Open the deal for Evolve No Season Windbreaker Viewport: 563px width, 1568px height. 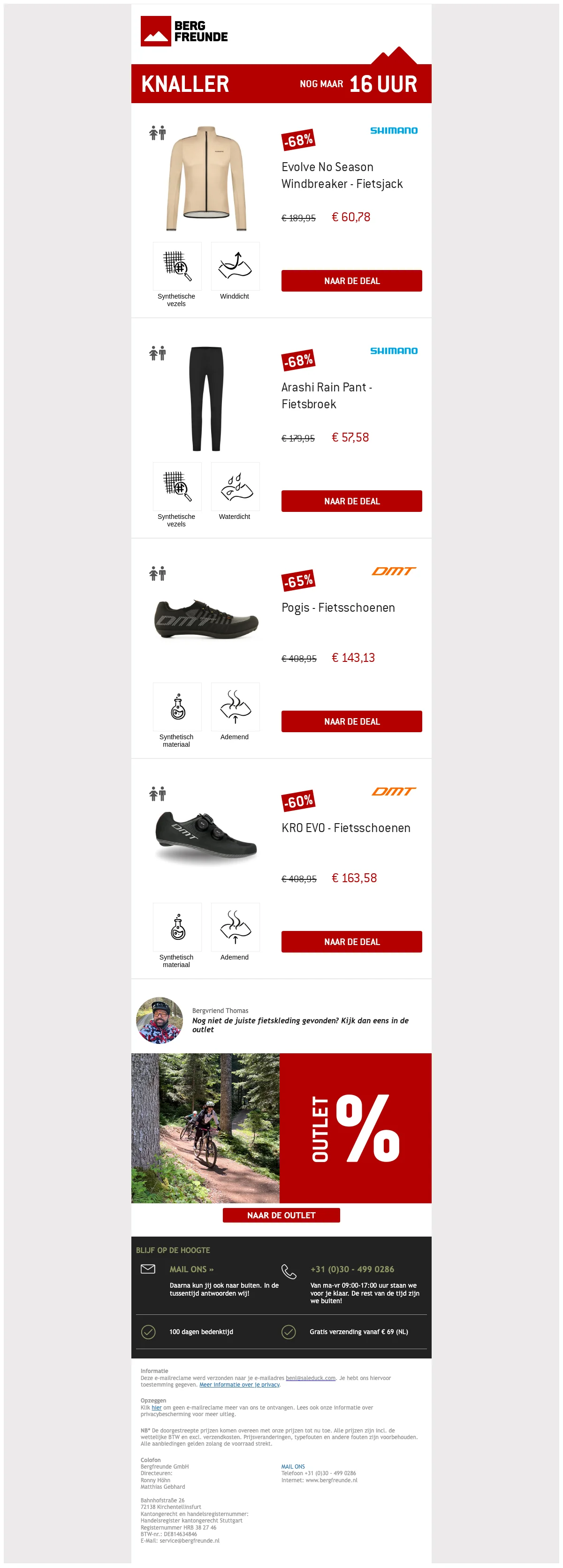pos(351,281)
